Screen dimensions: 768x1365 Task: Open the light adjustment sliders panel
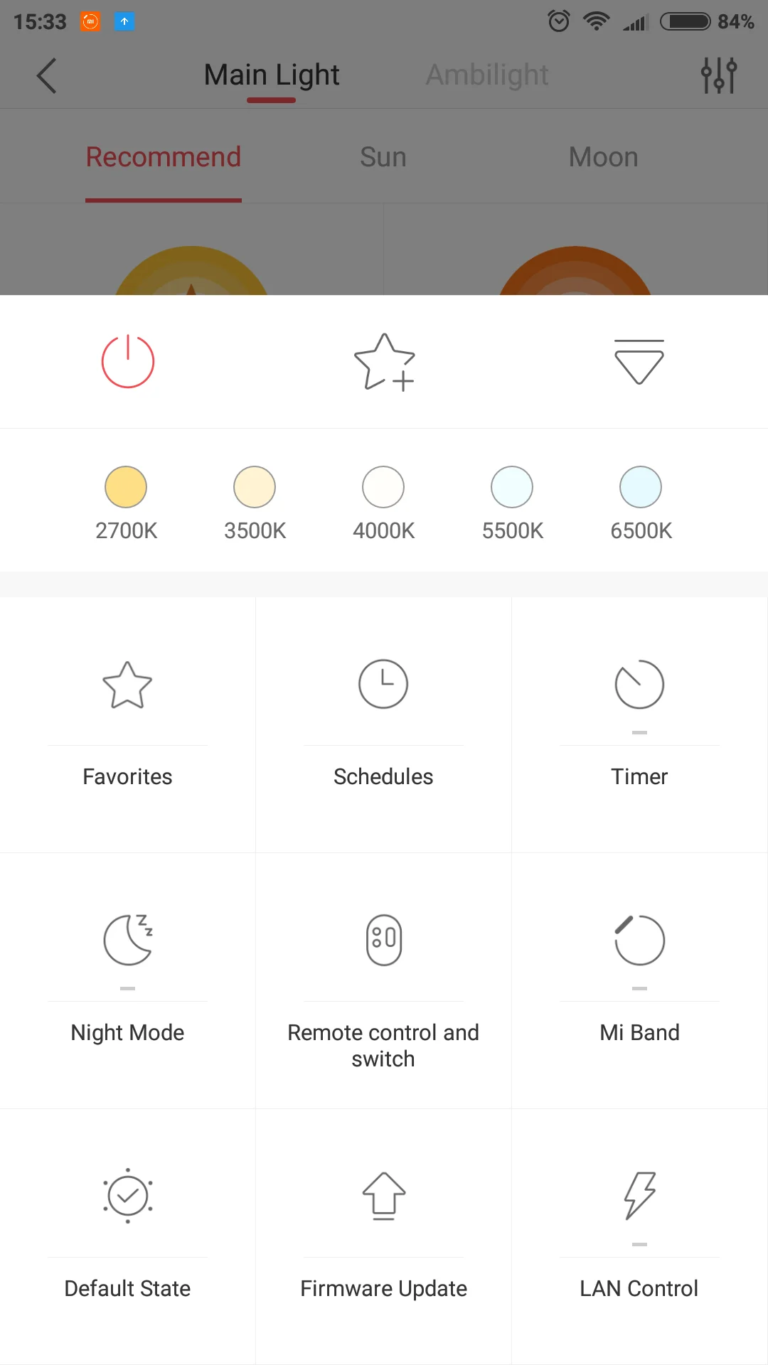pos(719,75)
